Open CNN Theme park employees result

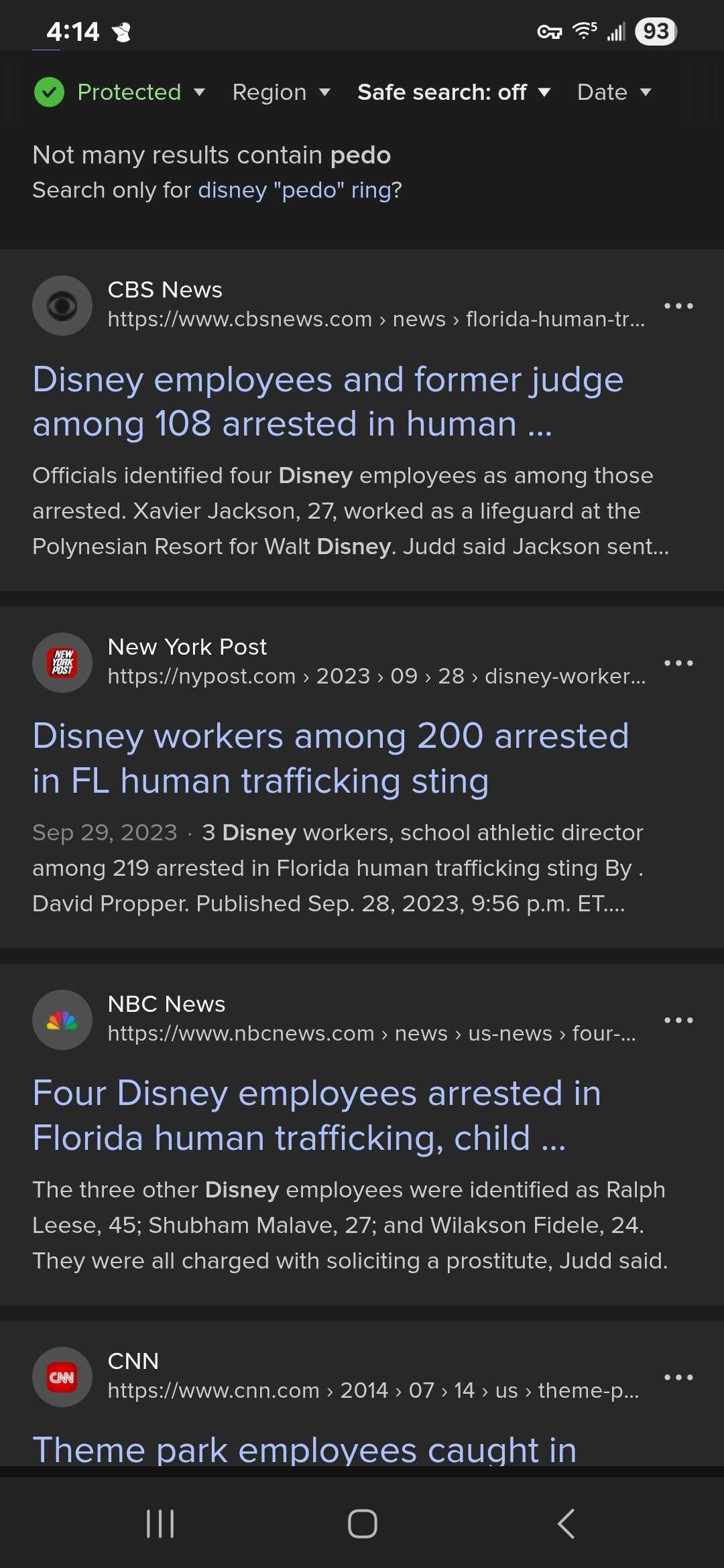click(304, 1449)
